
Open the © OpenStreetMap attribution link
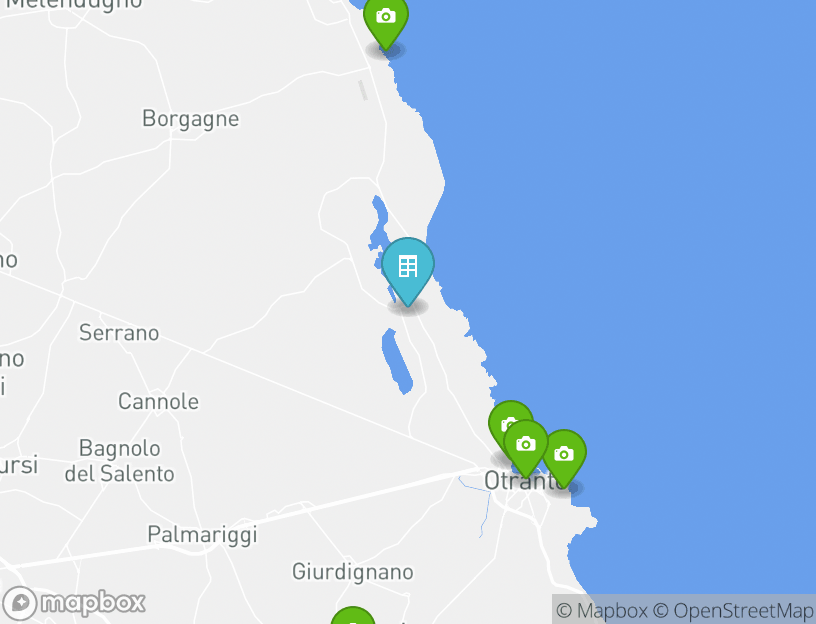pos(733,610)
